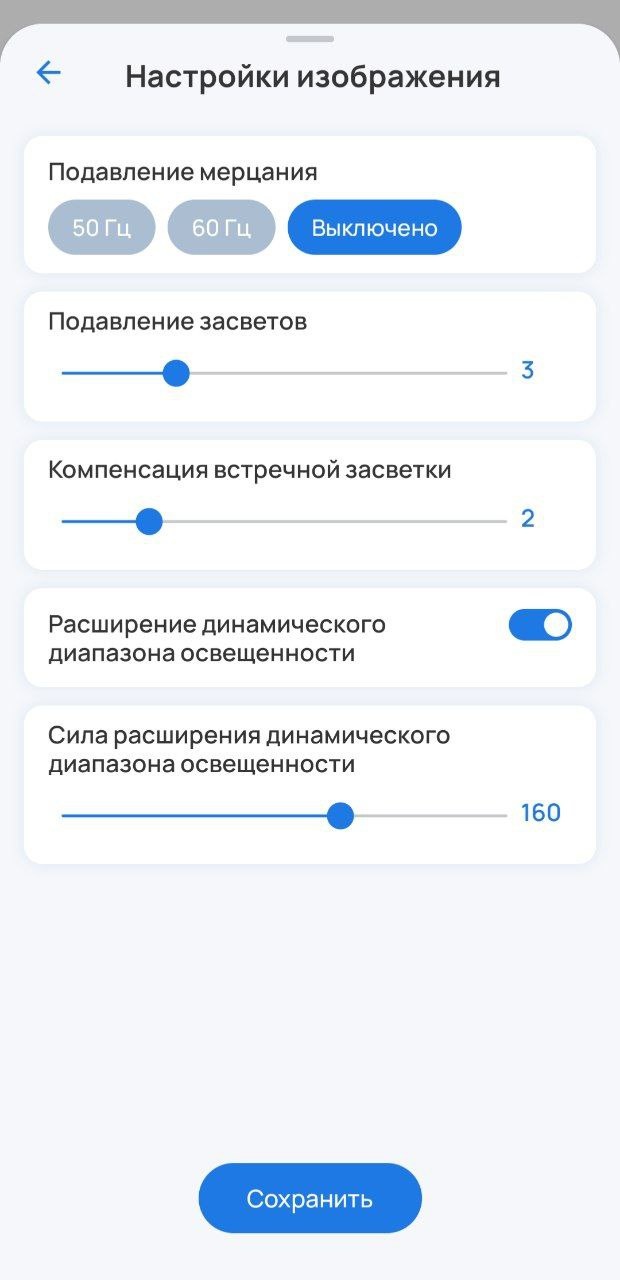
Task: Adjust the Компенсация встречной засветки slider
Action: (x=149, y=522)
